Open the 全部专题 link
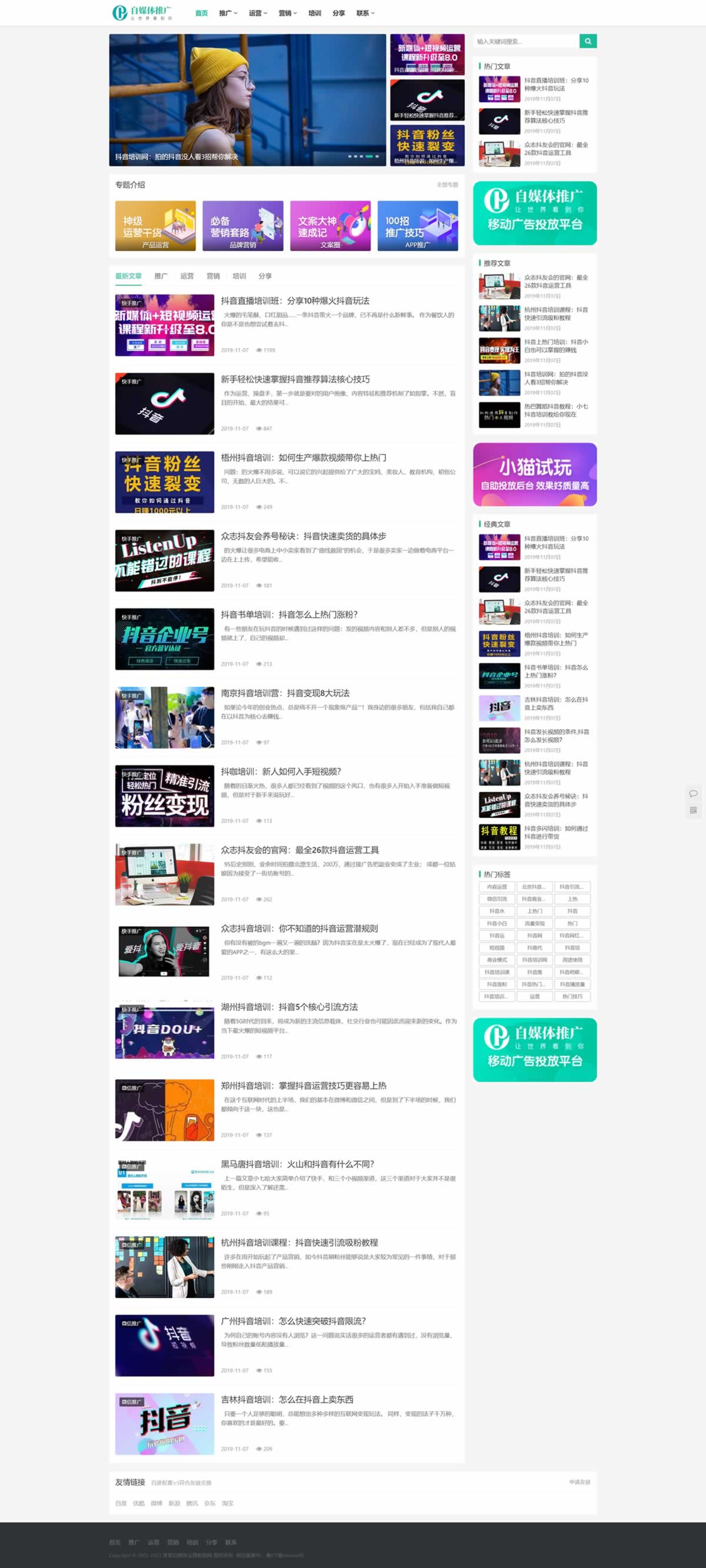Viewport: 706px width, 1568px height. pyautogui.click(x=447, y=185)
